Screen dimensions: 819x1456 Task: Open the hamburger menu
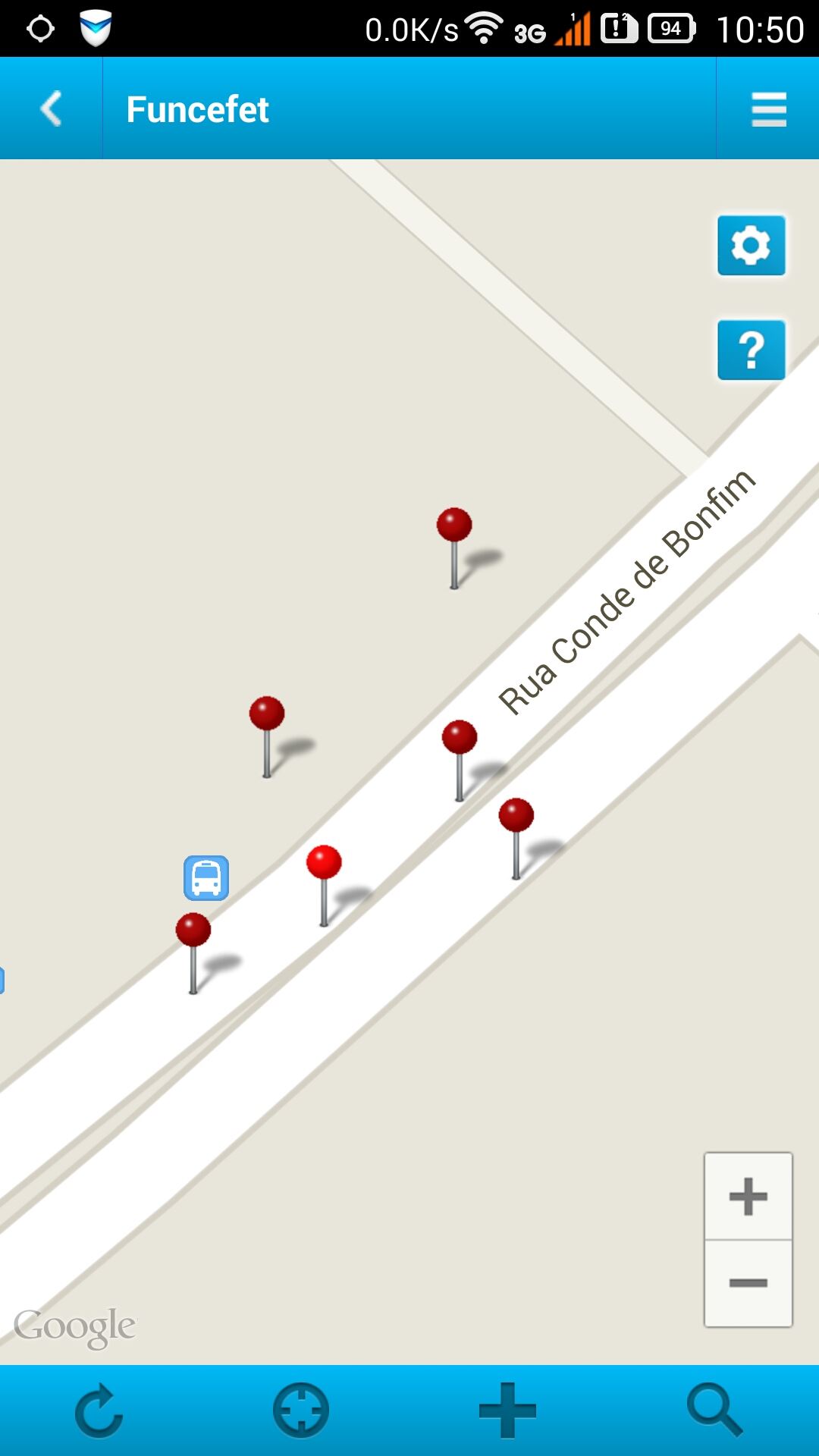click(768, 109)
